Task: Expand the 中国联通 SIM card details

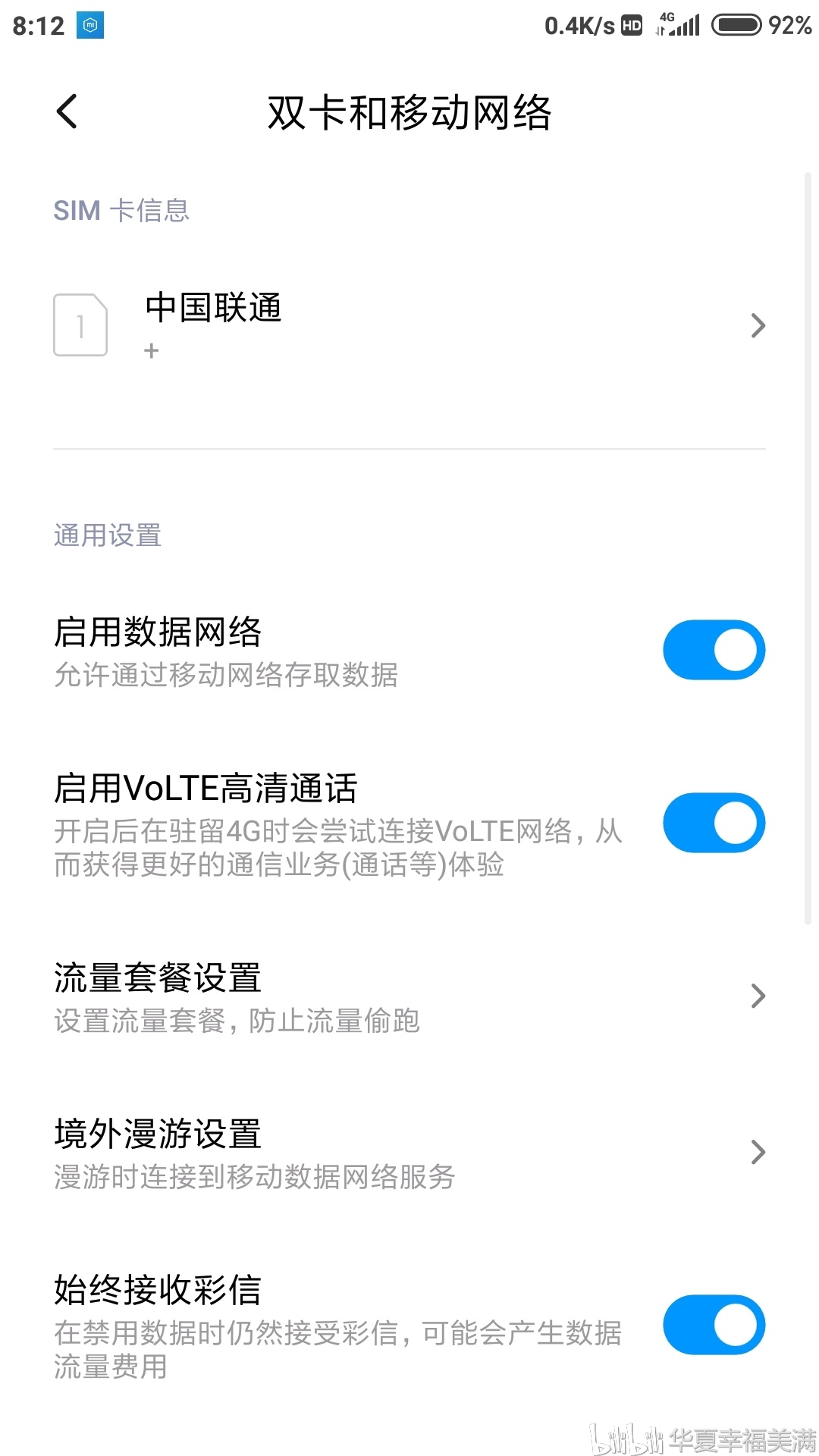Action: [x=758, y=325]
